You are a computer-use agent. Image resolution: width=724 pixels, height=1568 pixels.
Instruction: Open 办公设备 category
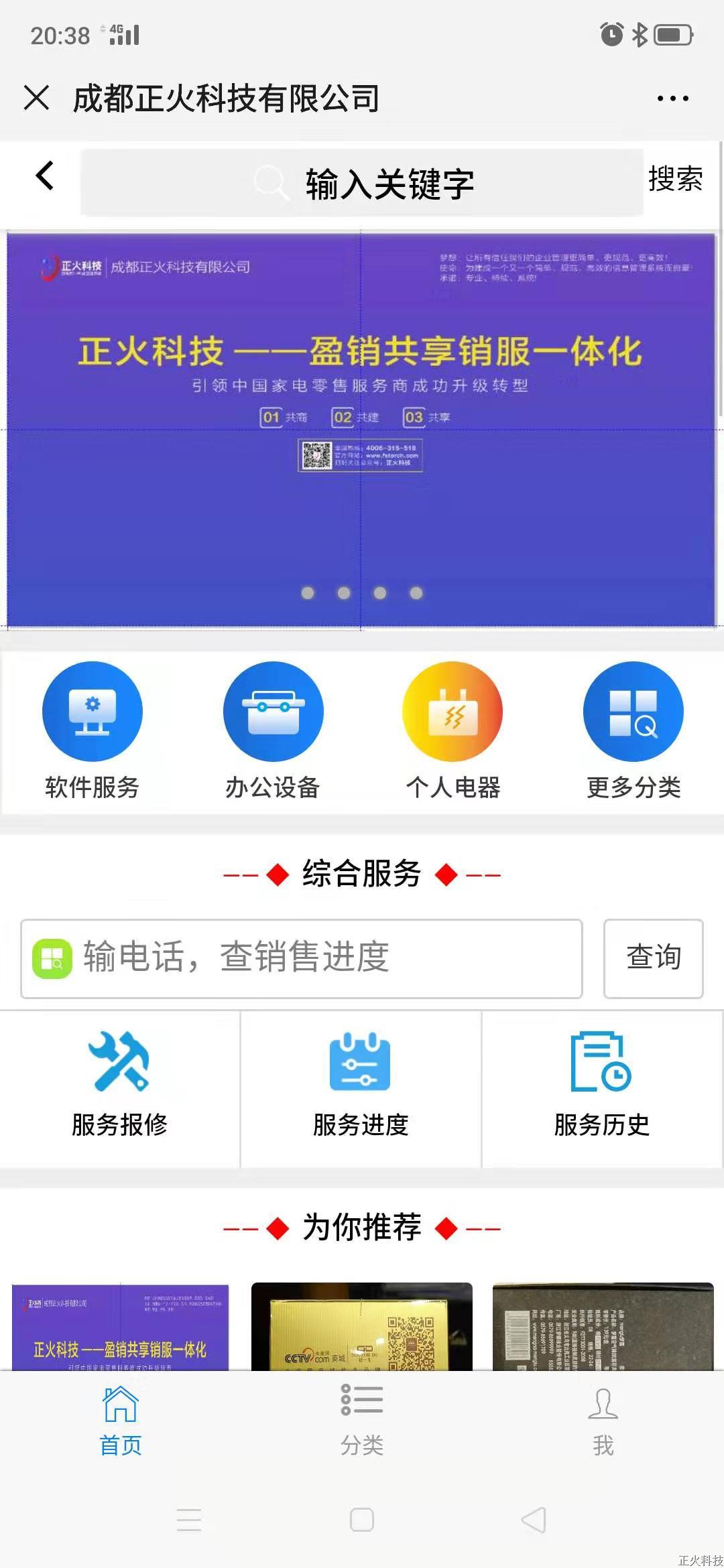point(273,730)
